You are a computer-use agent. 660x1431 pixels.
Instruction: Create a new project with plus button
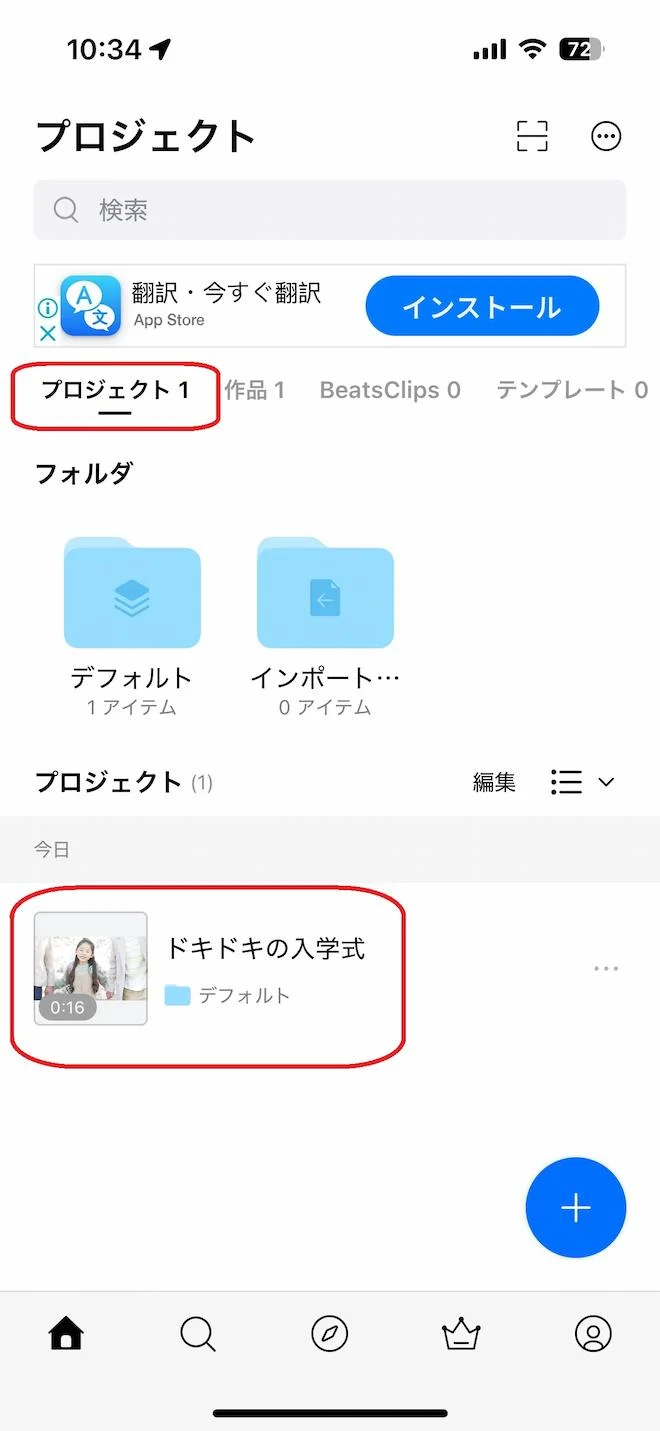coord(575,1208)
